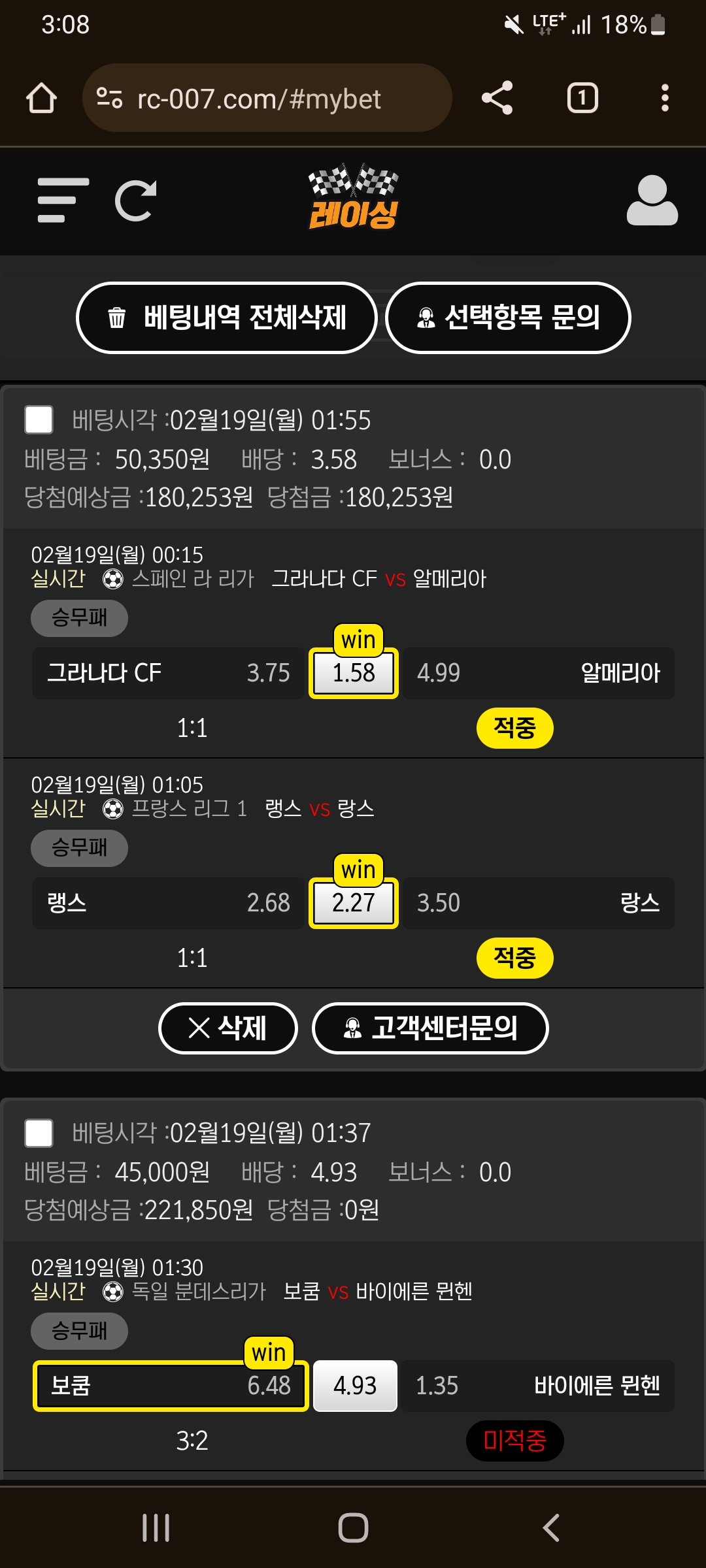Tap 베팅내역 전체삭제 button
This screenshot has width=706, height=1568.
[x=227, y=318]
